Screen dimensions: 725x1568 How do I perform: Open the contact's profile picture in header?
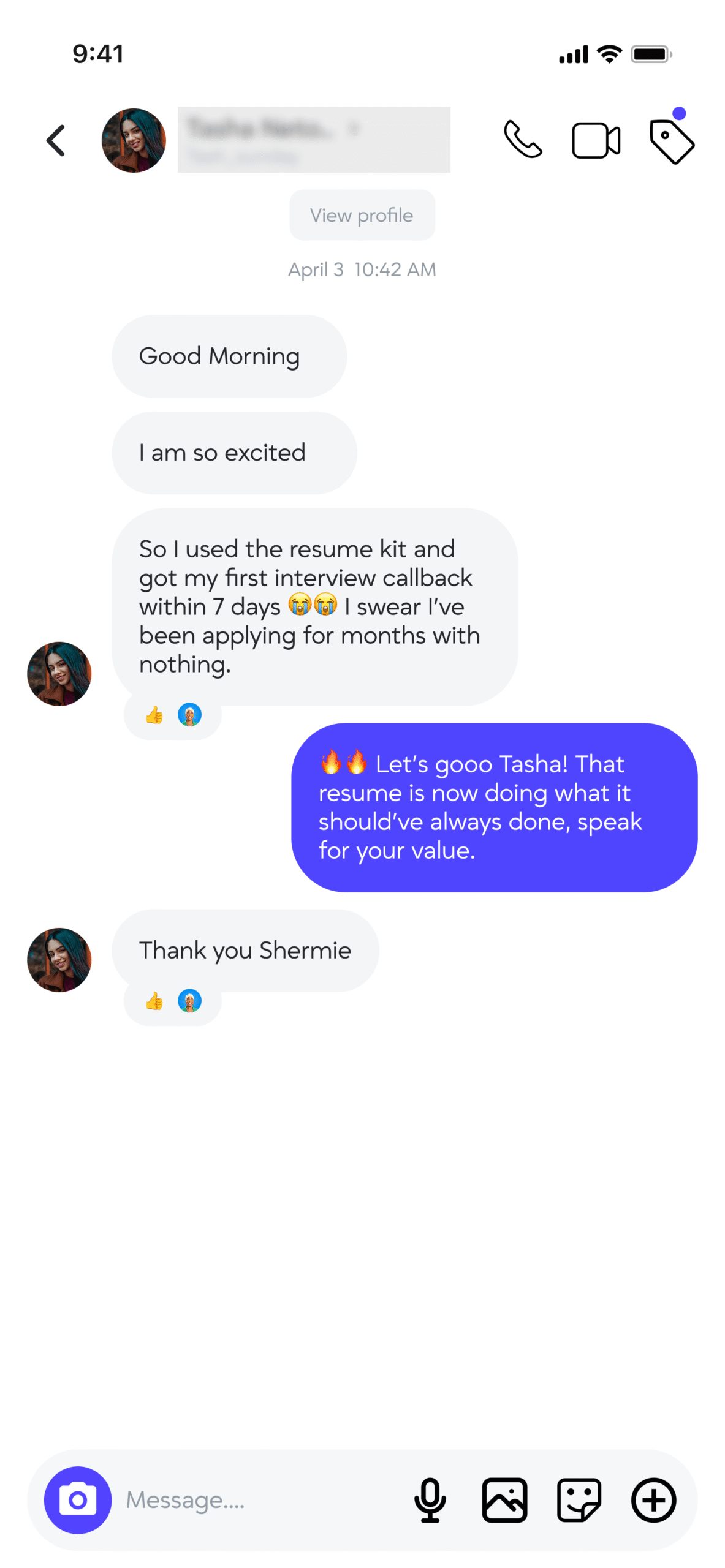click(x=134, y=140)
